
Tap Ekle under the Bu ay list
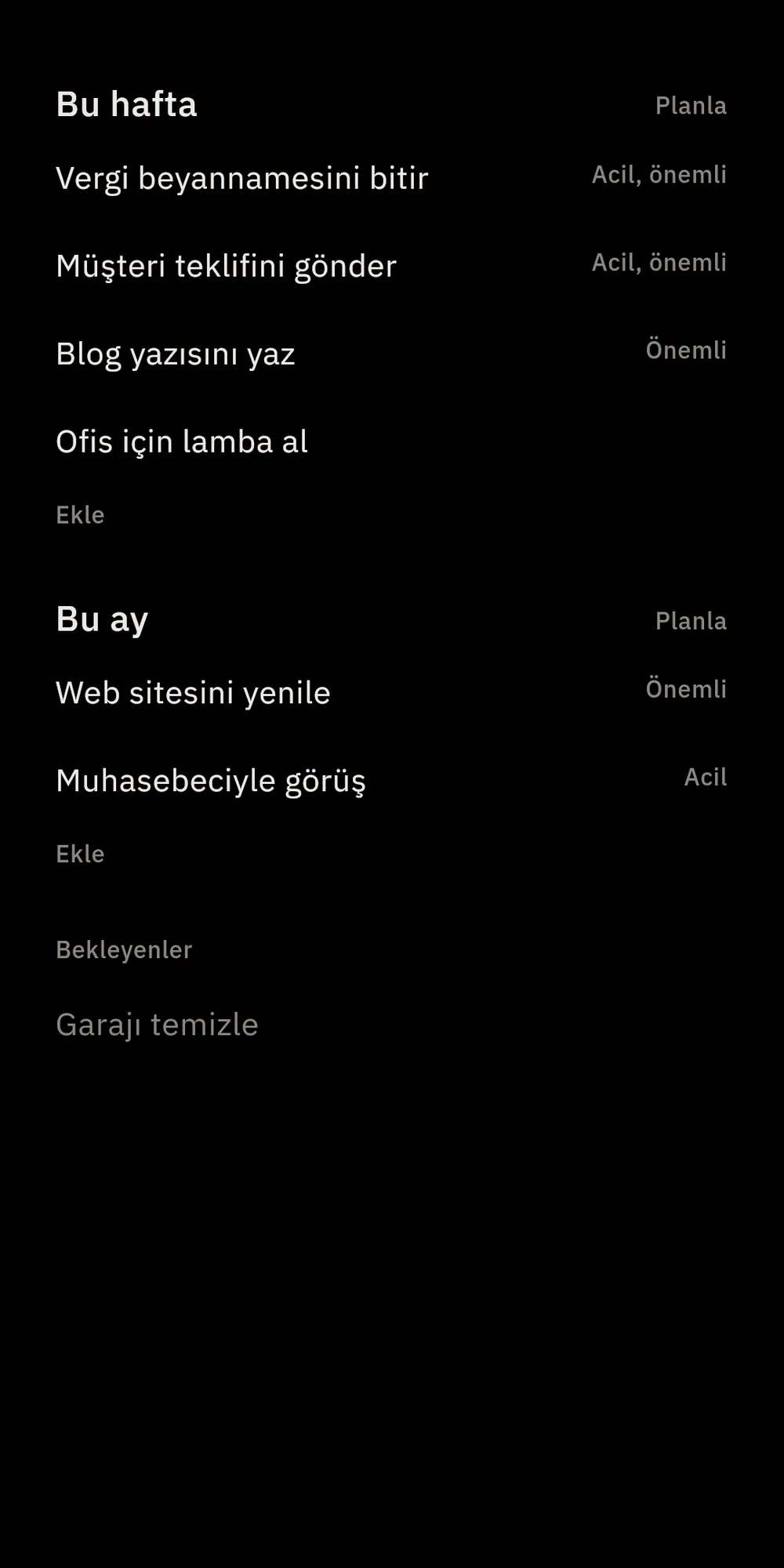coord(80,854)
